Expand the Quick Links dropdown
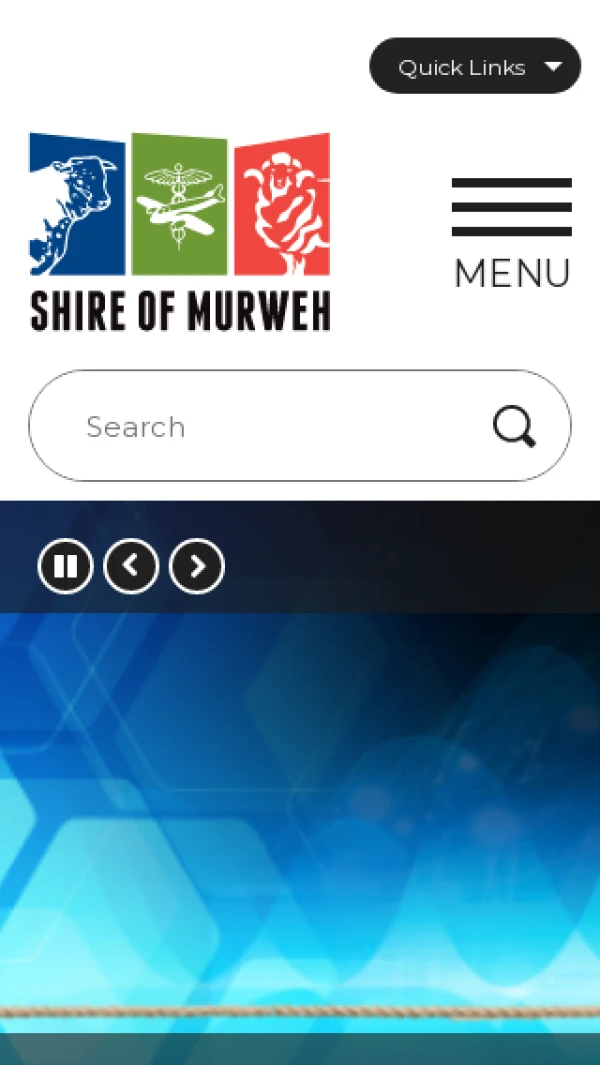The height and width of the screenshot is (1065, 600). 475,67
